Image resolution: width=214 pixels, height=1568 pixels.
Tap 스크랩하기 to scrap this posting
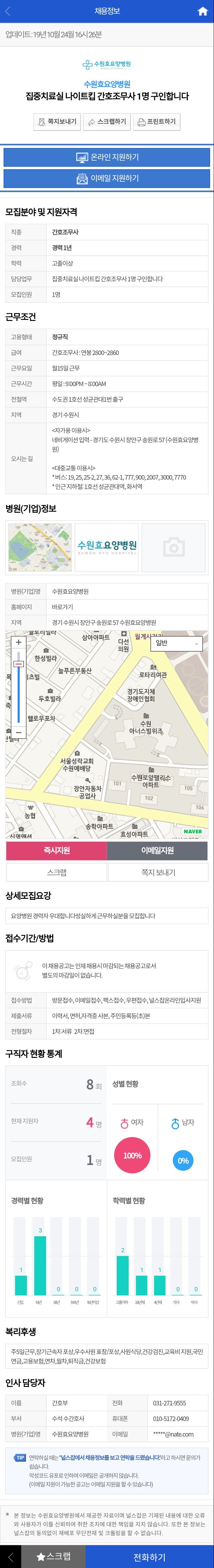pyautogui.click(x=107, y=122)
